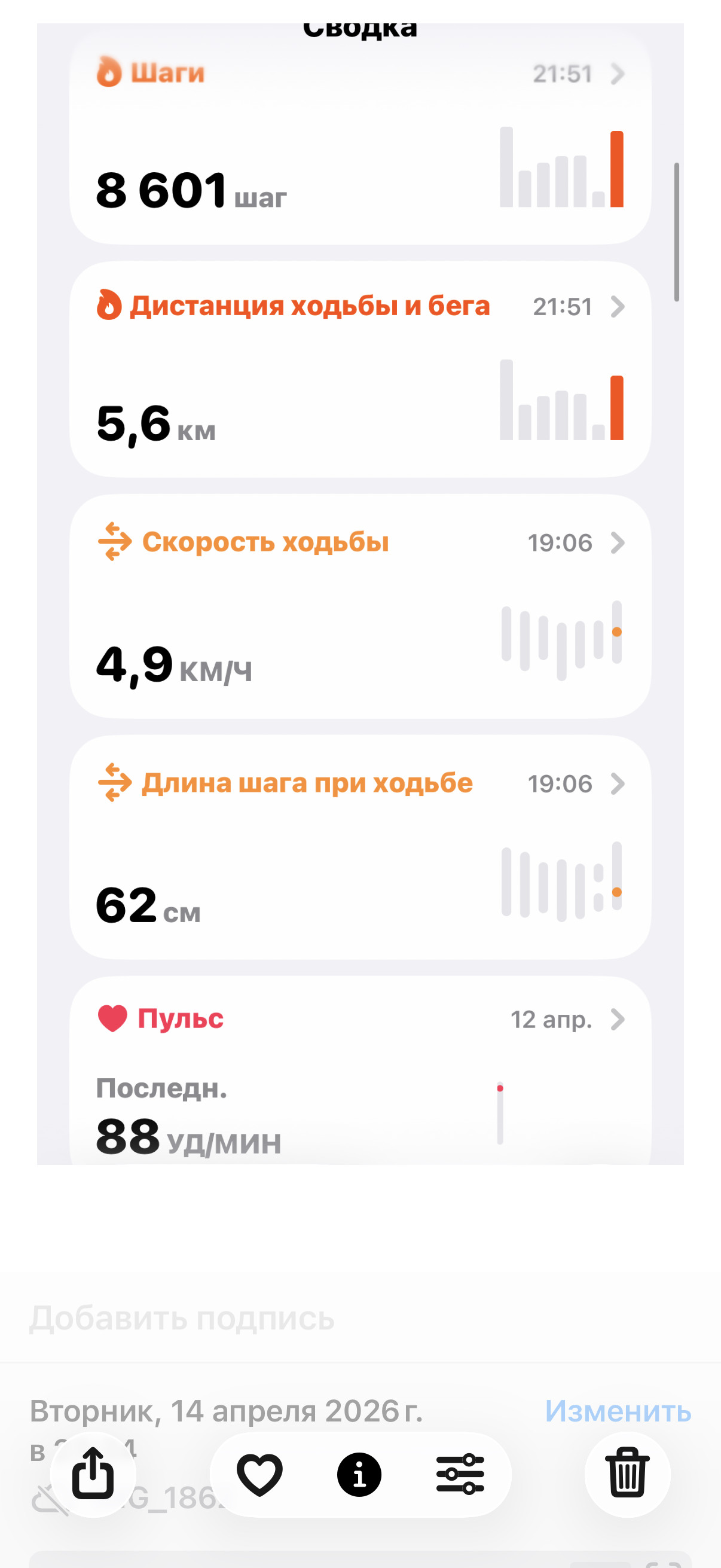Open the photo editing adjustments
Image resolution: width=721 pixels, height=1568 pixels.
pyautogui.click(x=460, y=1474)
